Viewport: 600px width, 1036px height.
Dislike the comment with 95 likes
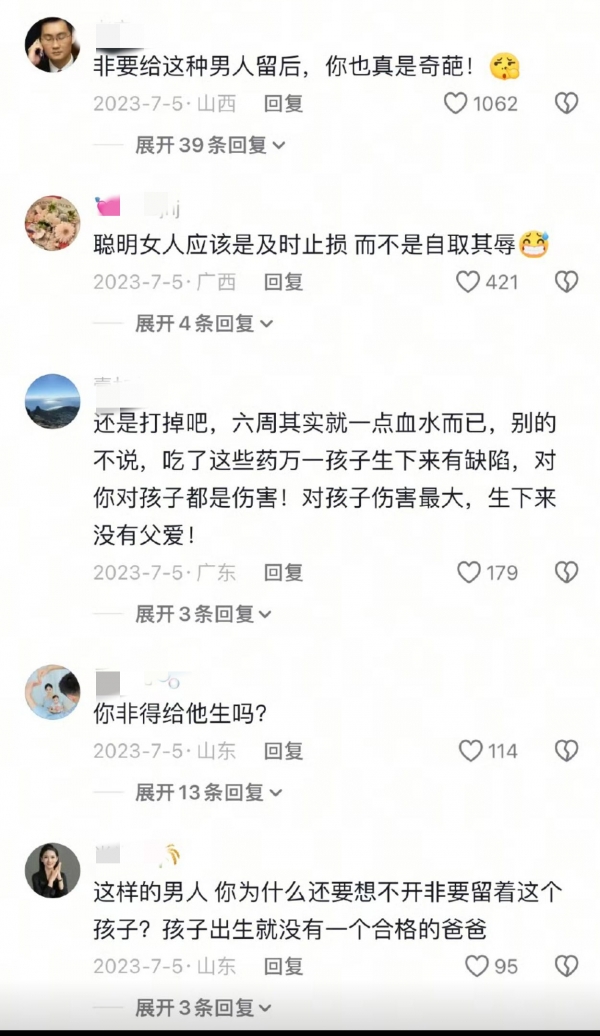click(566, 966)
